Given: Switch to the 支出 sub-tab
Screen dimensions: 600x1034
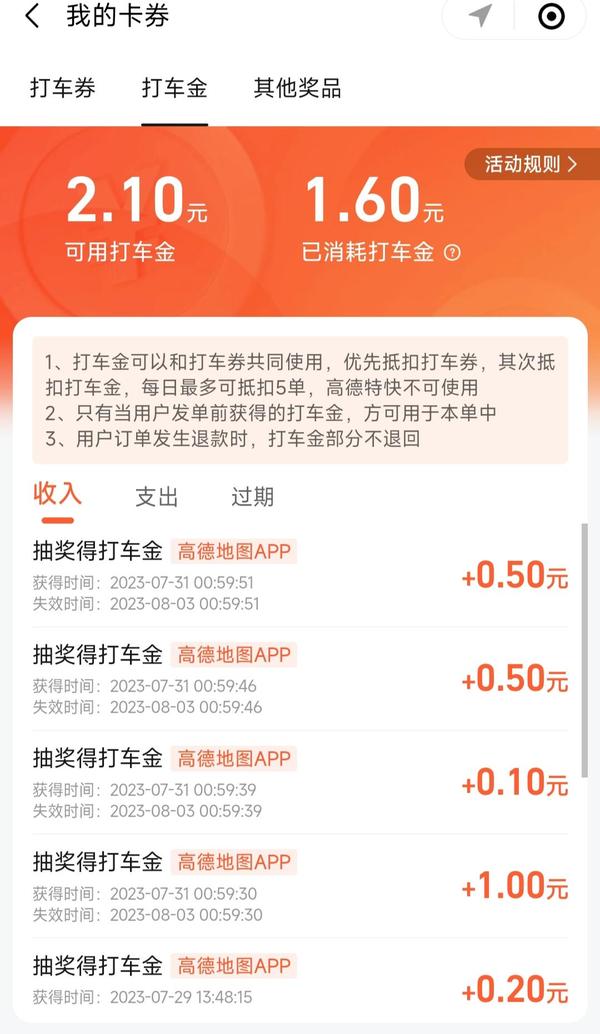Looking at the screenshot, I should [157, 497].
